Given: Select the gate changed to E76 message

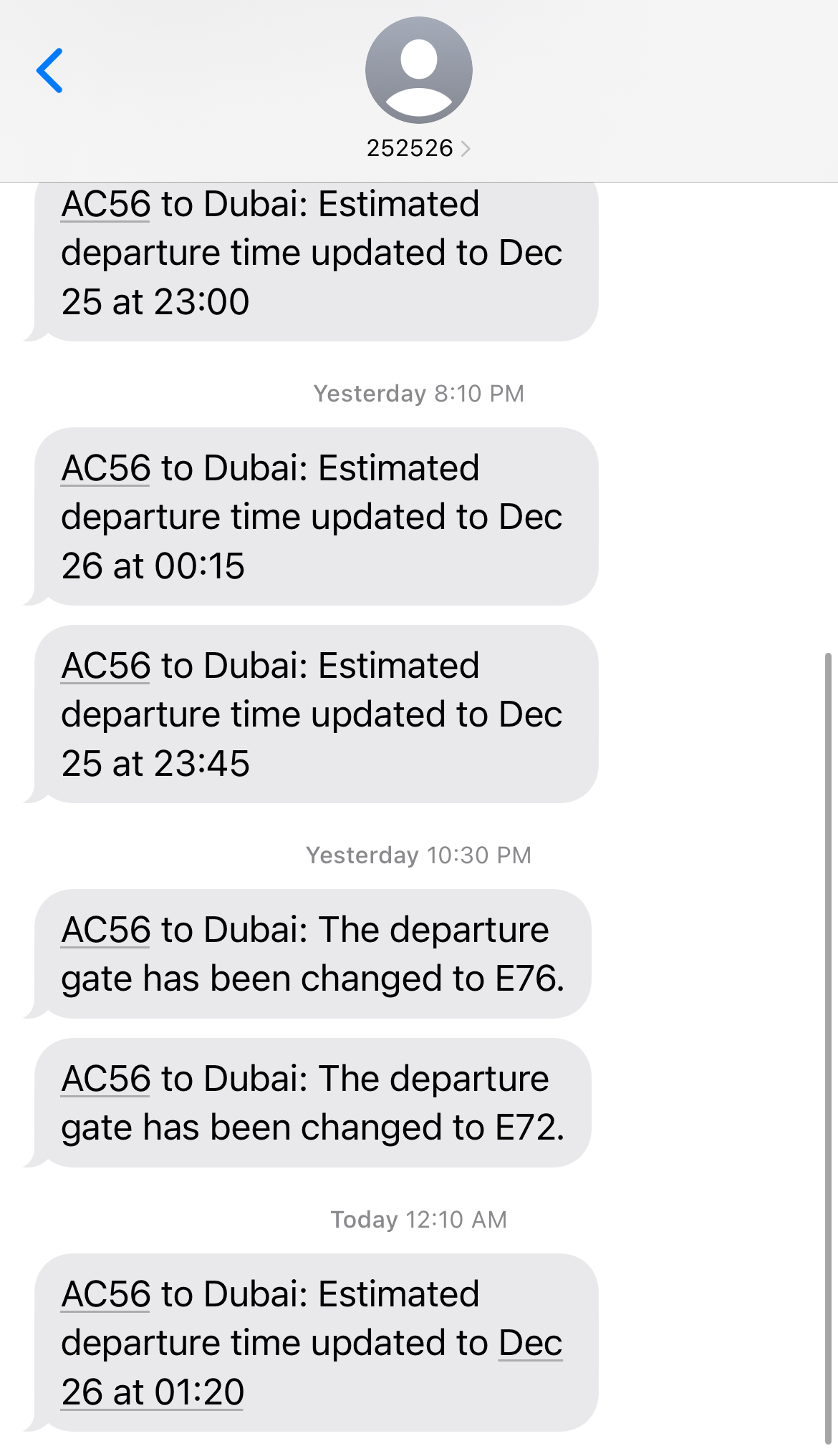Looking at the screenshot, I should point(315,954).
